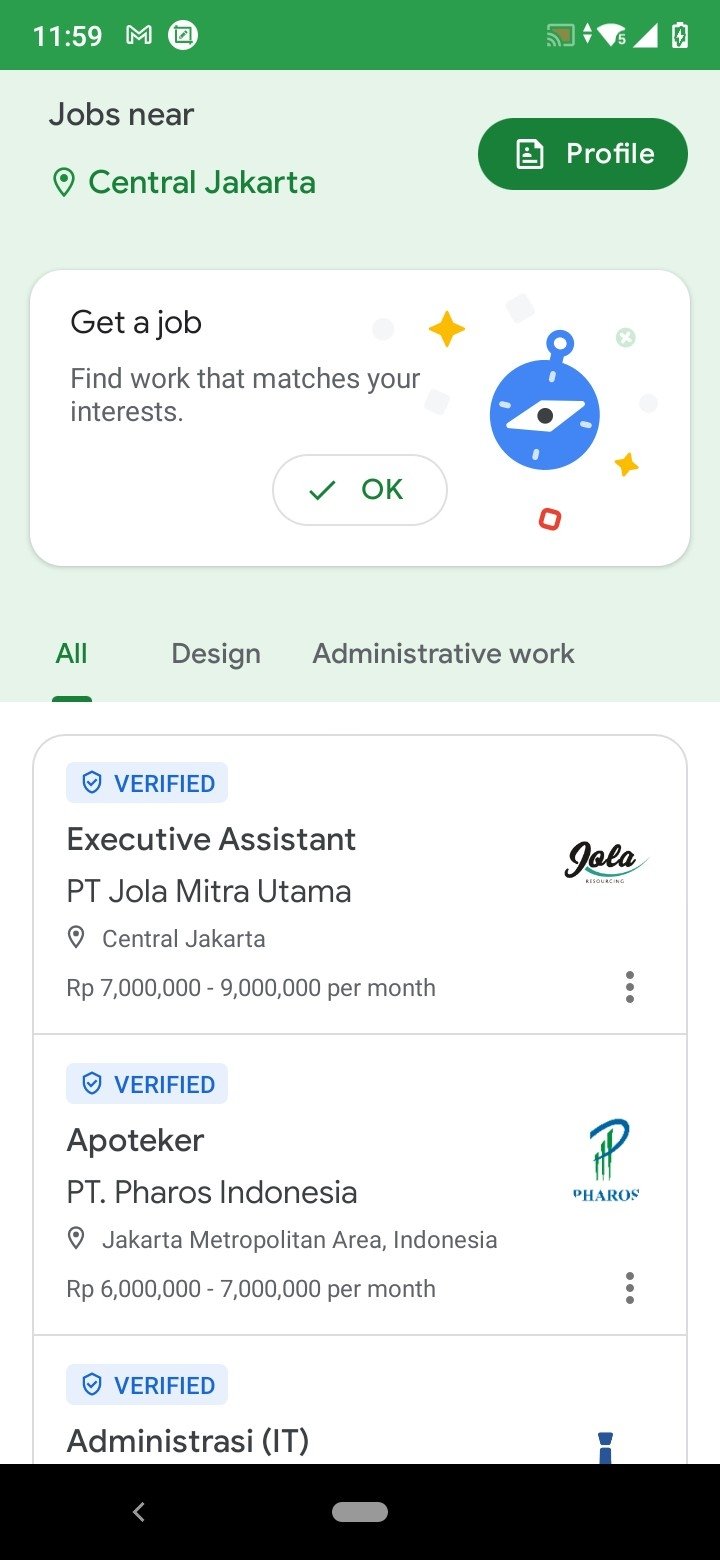This screenshot has height=1560, width=720.
Task: Open the Profile button
Action: coord(583,154)
